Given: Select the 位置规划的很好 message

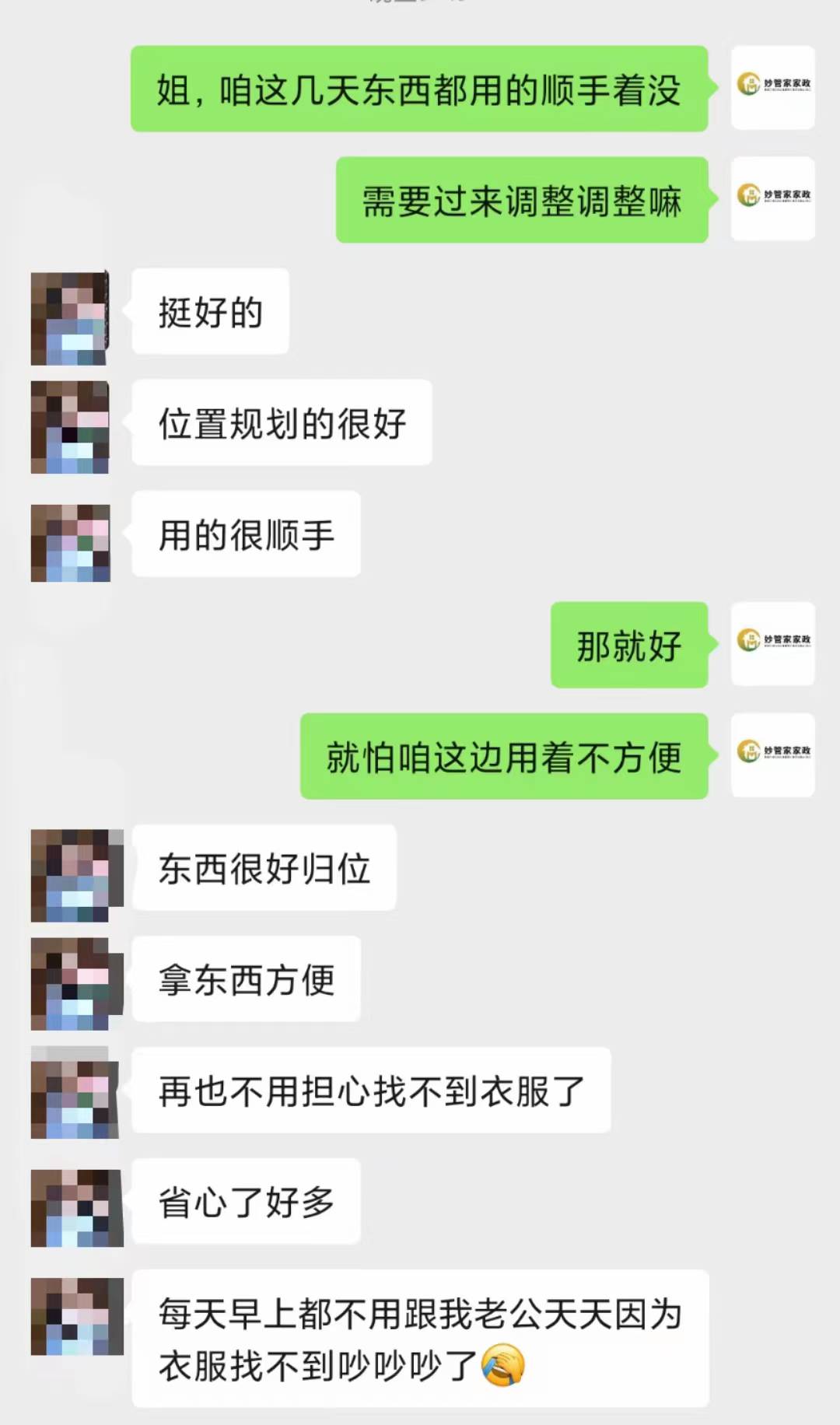Looking at the screenshot, I should (x=280, y=422).
